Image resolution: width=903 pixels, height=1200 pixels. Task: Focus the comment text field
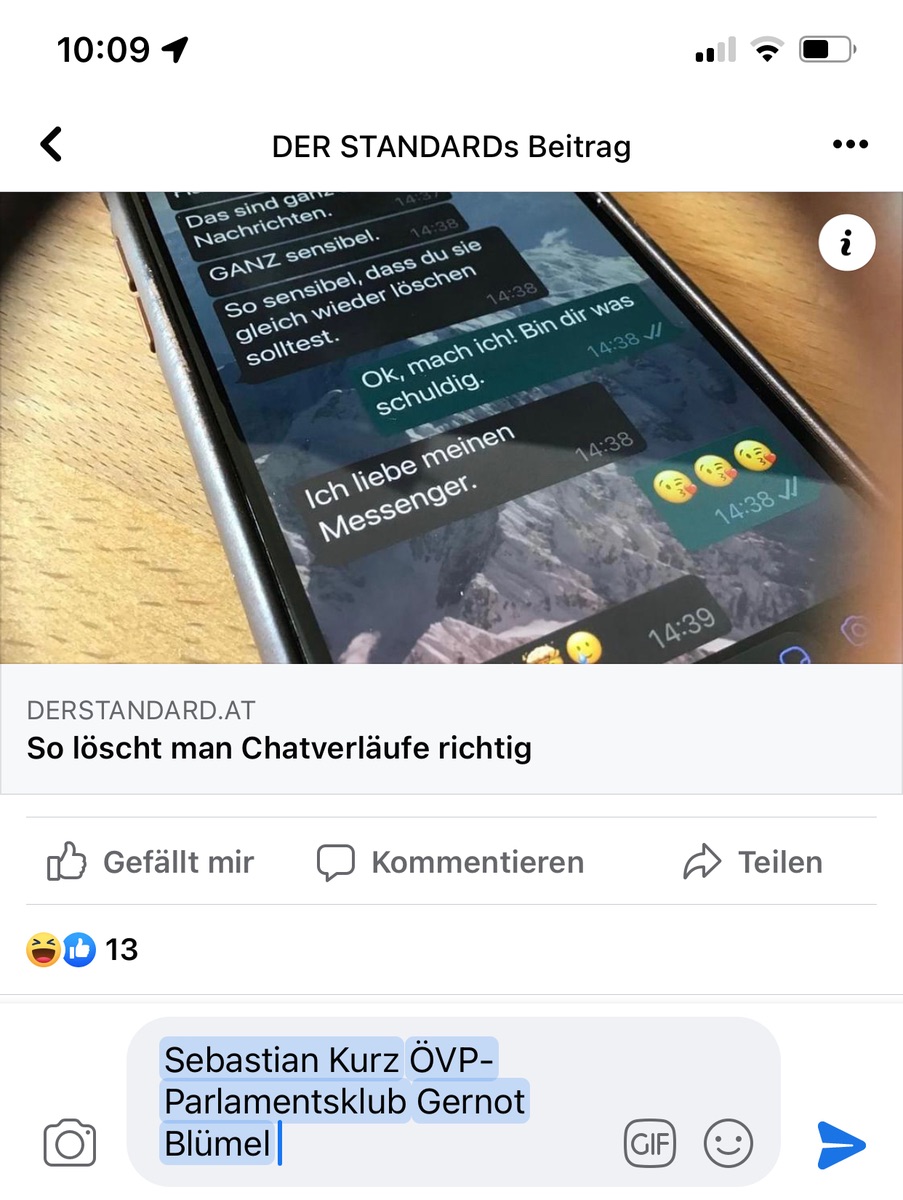click(380, 1100)
